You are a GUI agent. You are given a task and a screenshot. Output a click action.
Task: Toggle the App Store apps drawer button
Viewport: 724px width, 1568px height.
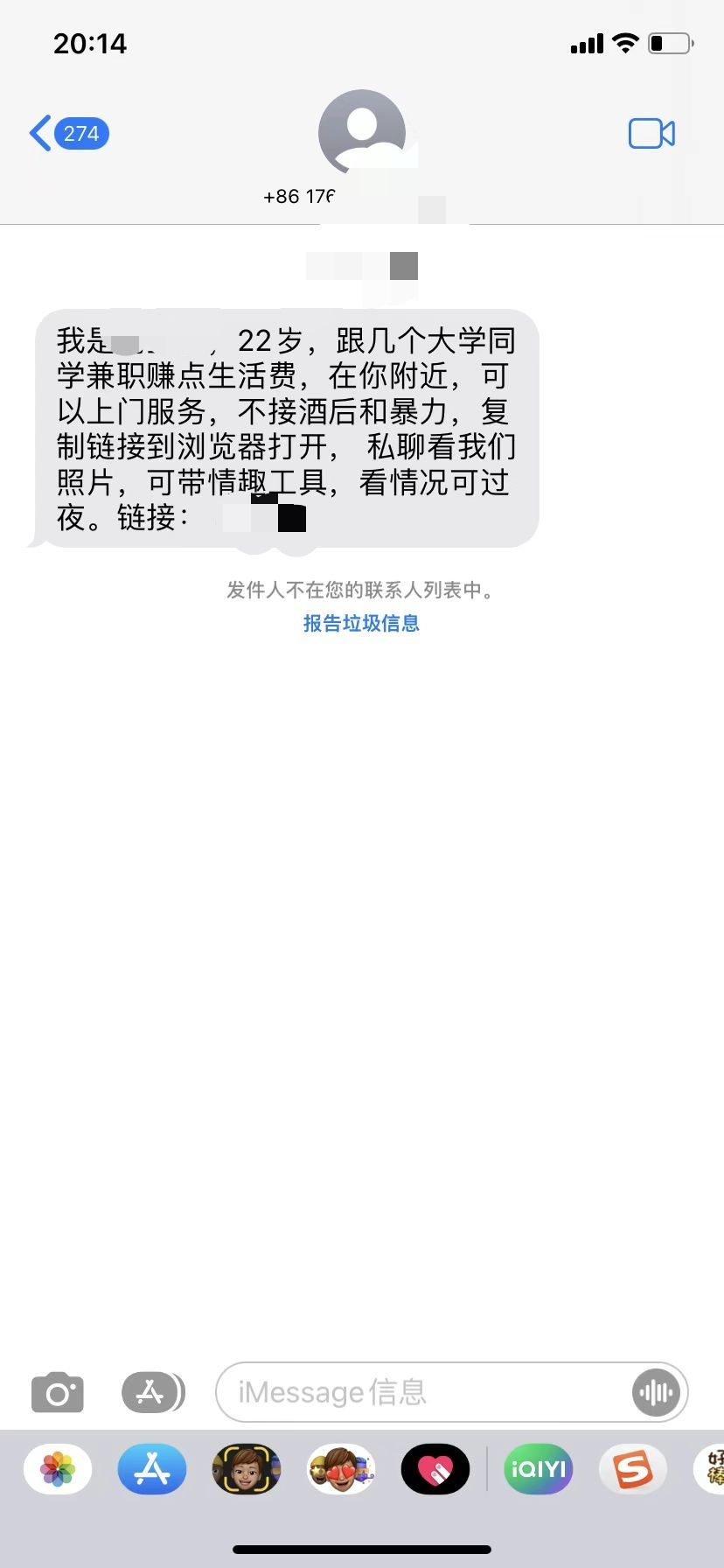152,1392
